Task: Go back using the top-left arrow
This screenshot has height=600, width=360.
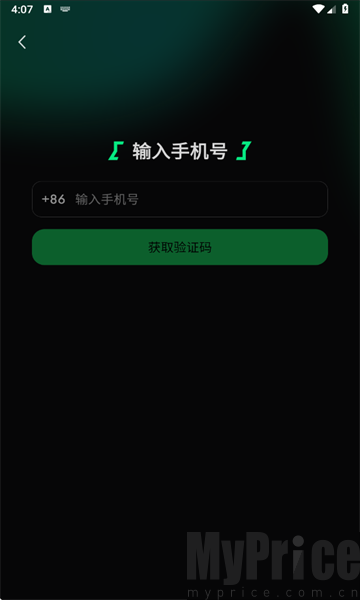Action: coord(22,42)
